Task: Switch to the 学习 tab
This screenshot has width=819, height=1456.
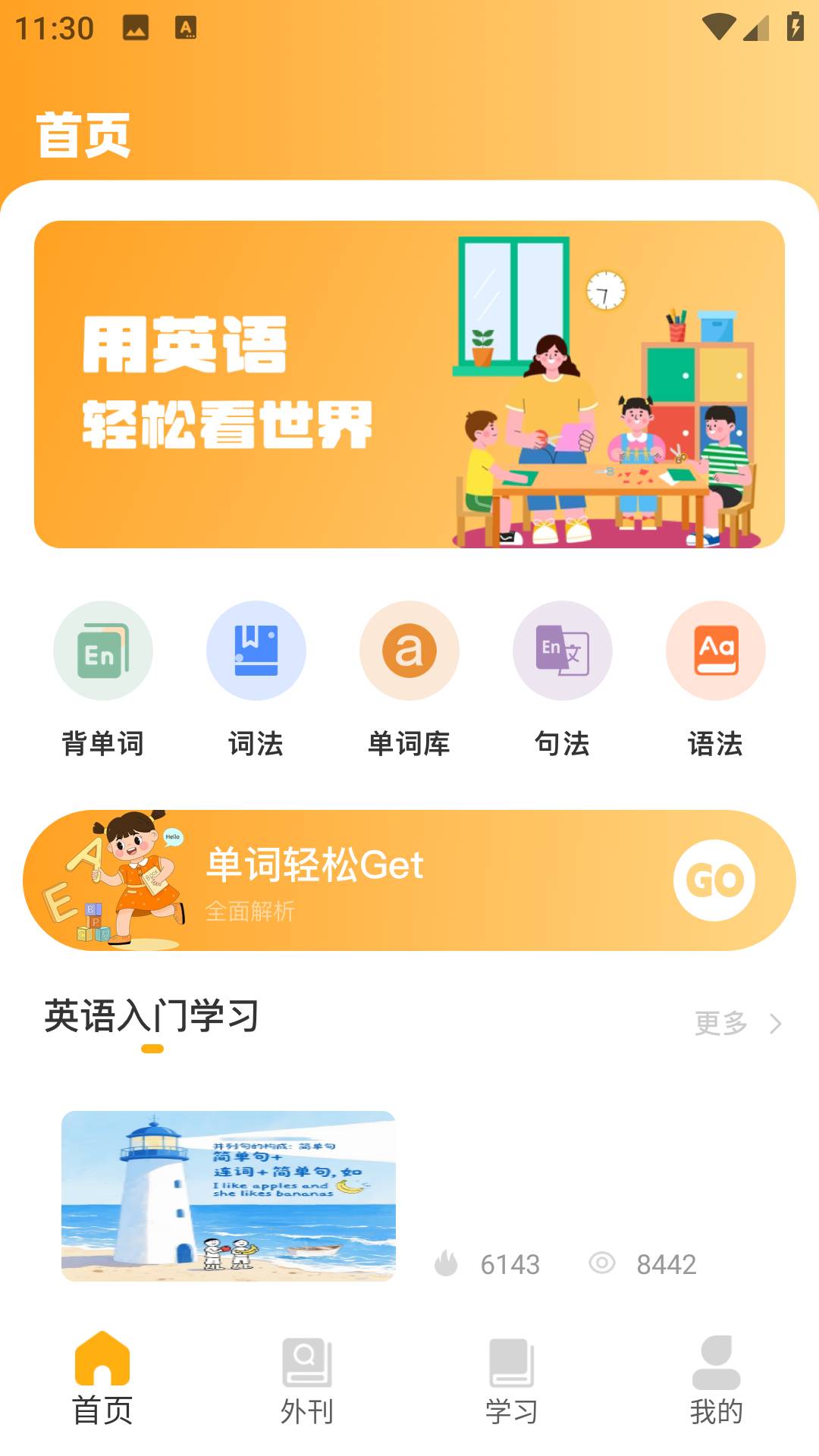Action: pos(512,1380)
